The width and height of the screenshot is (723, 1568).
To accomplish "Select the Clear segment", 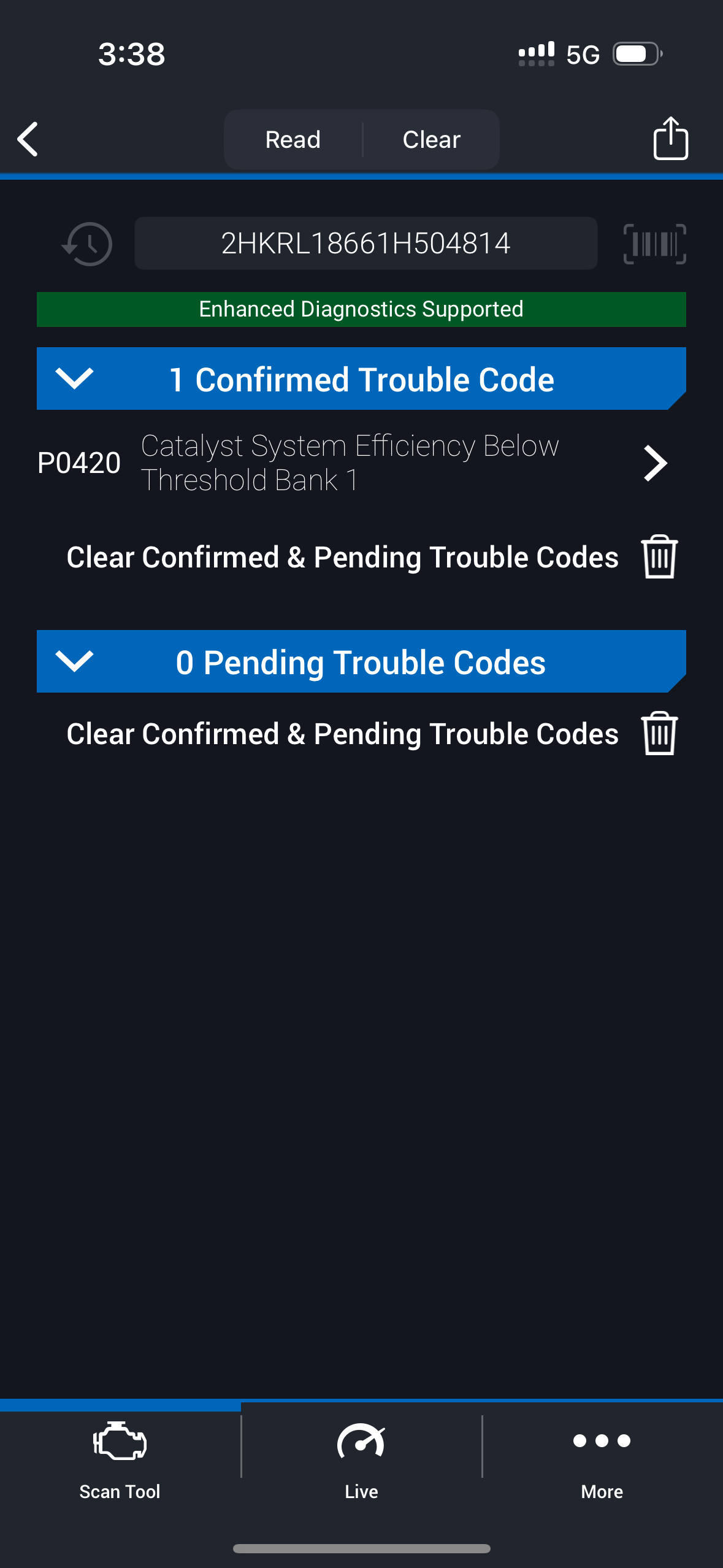I will (431, 140).
